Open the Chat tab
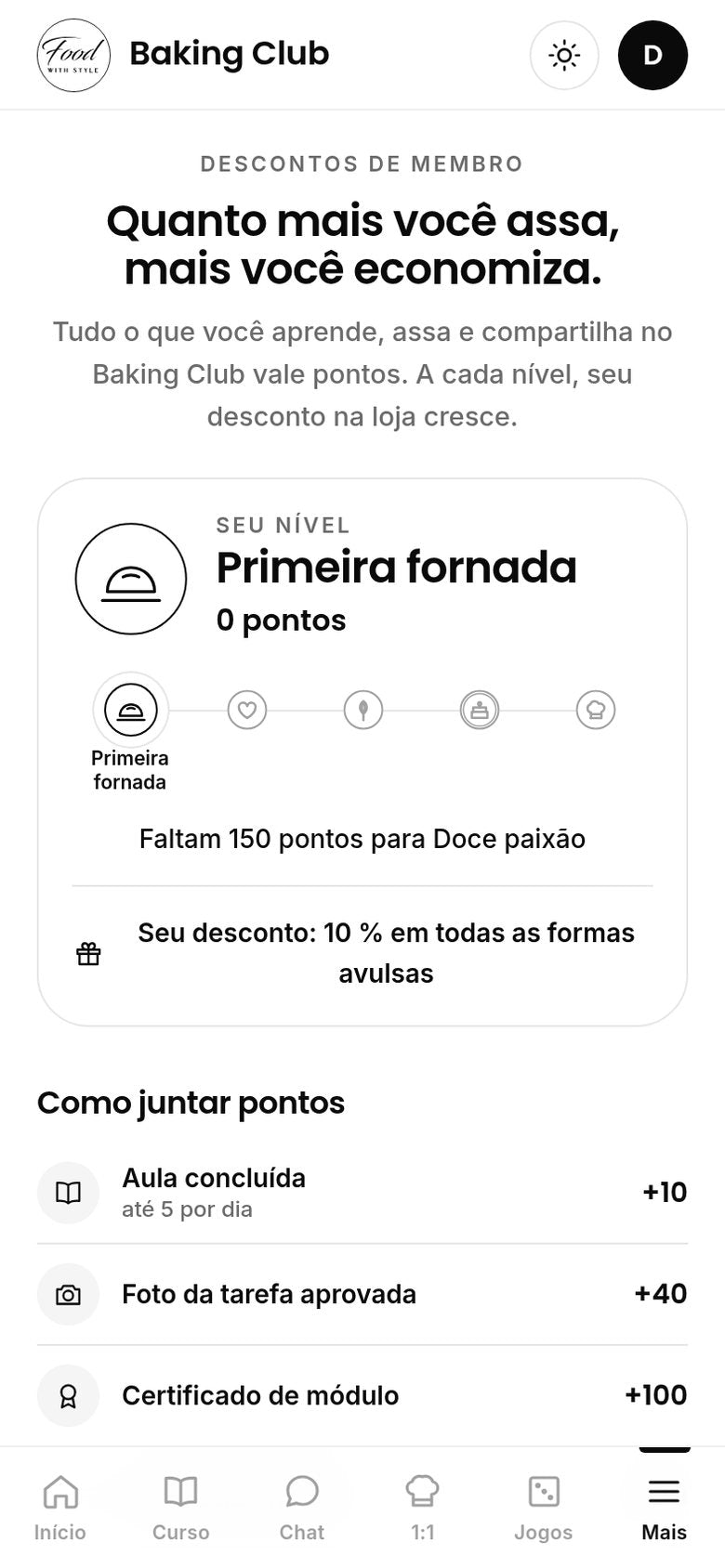Screen dimensions: 725x1568 pos(302,1507)
